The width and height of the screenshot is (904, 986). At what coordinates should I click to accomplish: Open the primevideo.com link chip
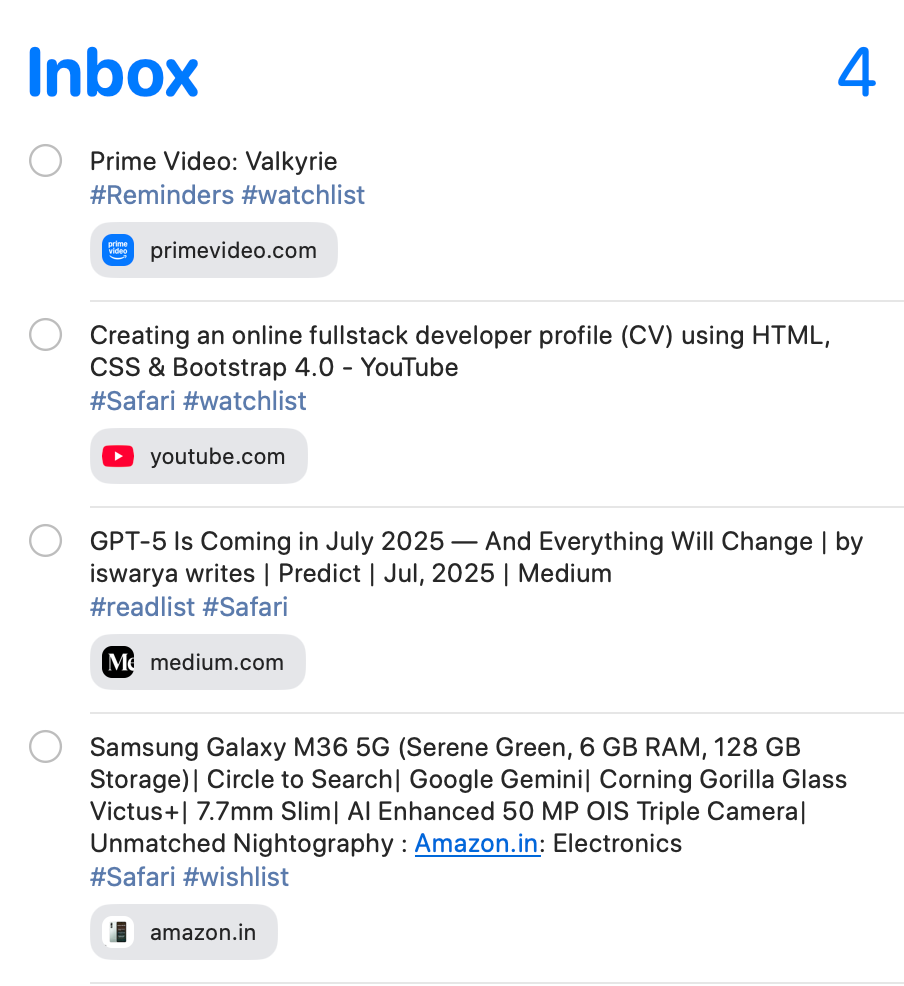click(x=214, y=250)
